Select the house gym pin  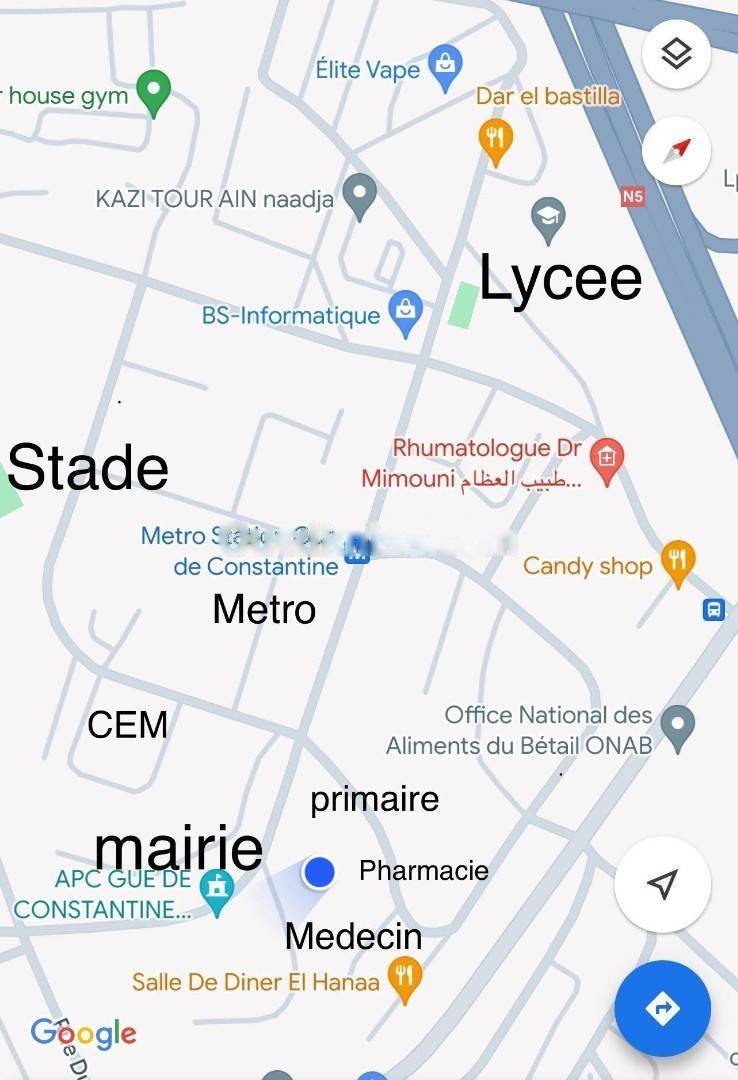(x=153, y=91)
